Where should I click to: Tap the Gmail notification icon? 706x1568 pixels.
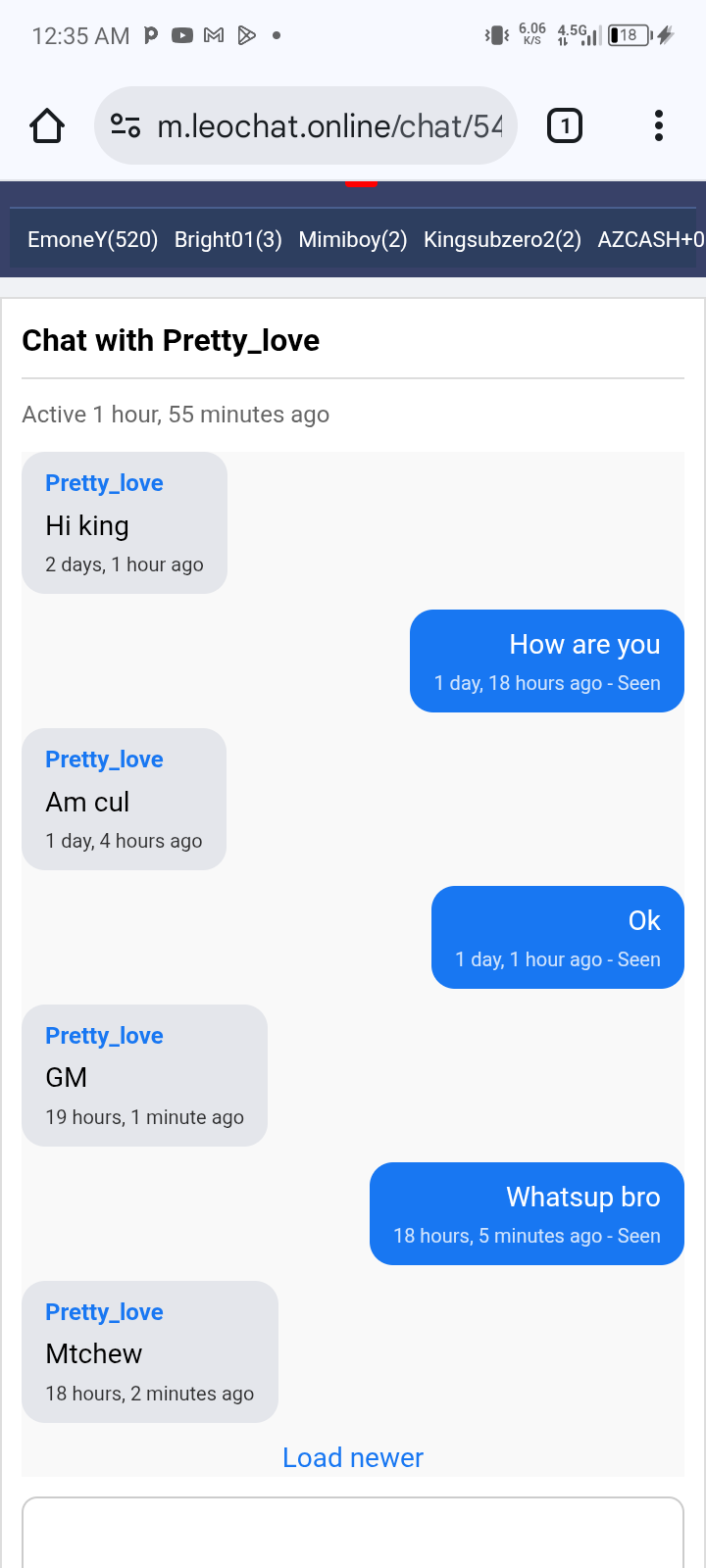click(213, 34)
